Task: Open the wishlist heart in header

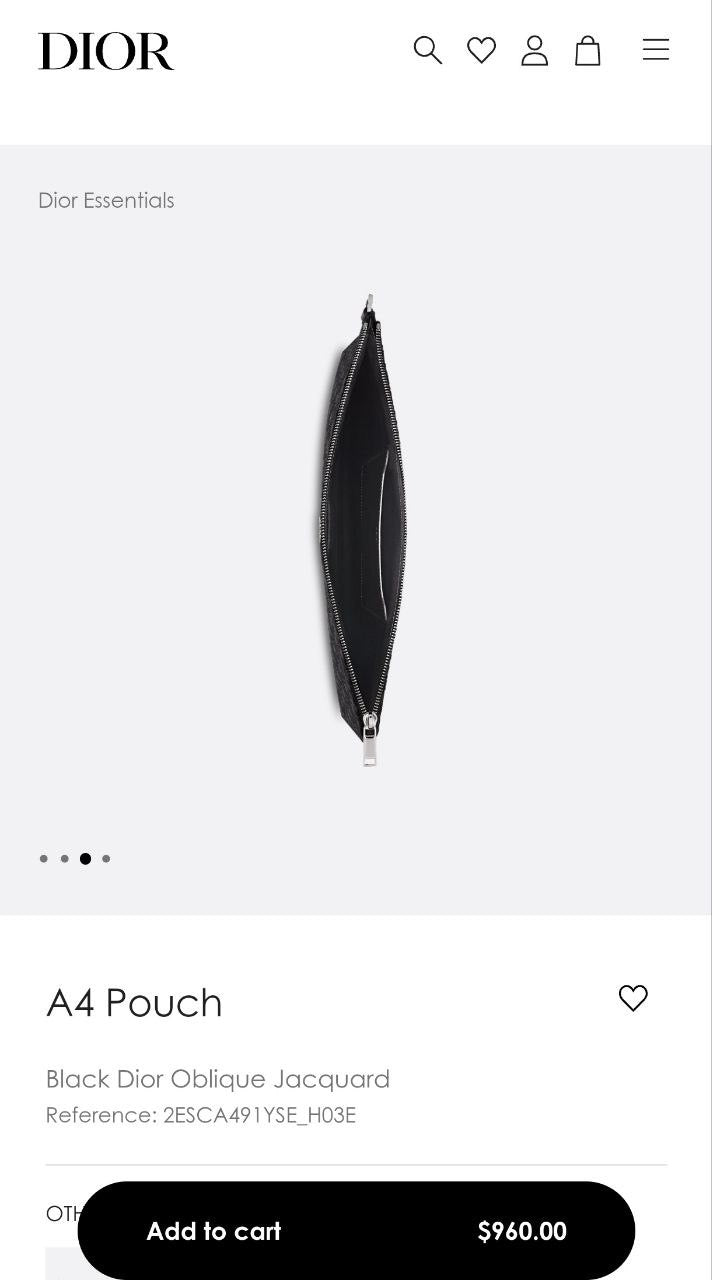Action: tap(482, 50)
